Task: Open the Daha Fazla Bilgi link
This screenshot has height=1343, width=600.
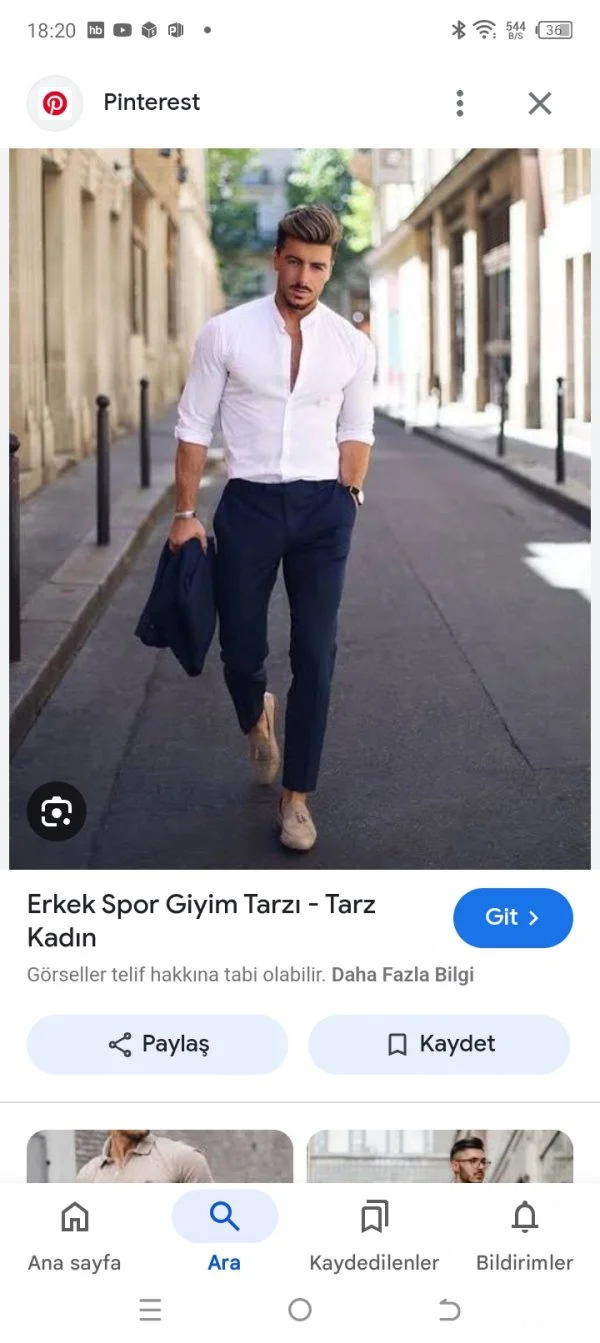Action: point(402,974)
